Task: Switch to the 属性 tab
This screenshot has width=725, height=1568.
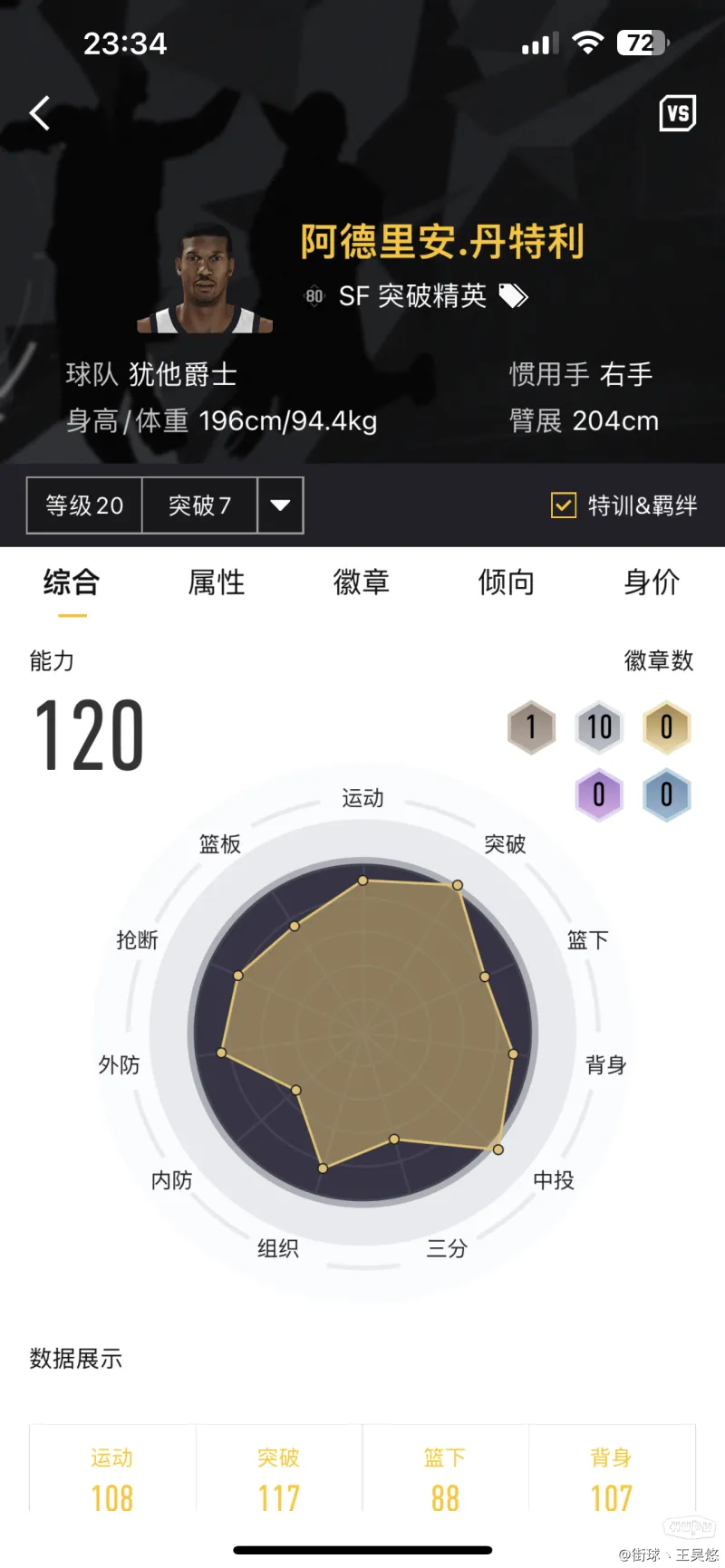Action: click(217, 582)
